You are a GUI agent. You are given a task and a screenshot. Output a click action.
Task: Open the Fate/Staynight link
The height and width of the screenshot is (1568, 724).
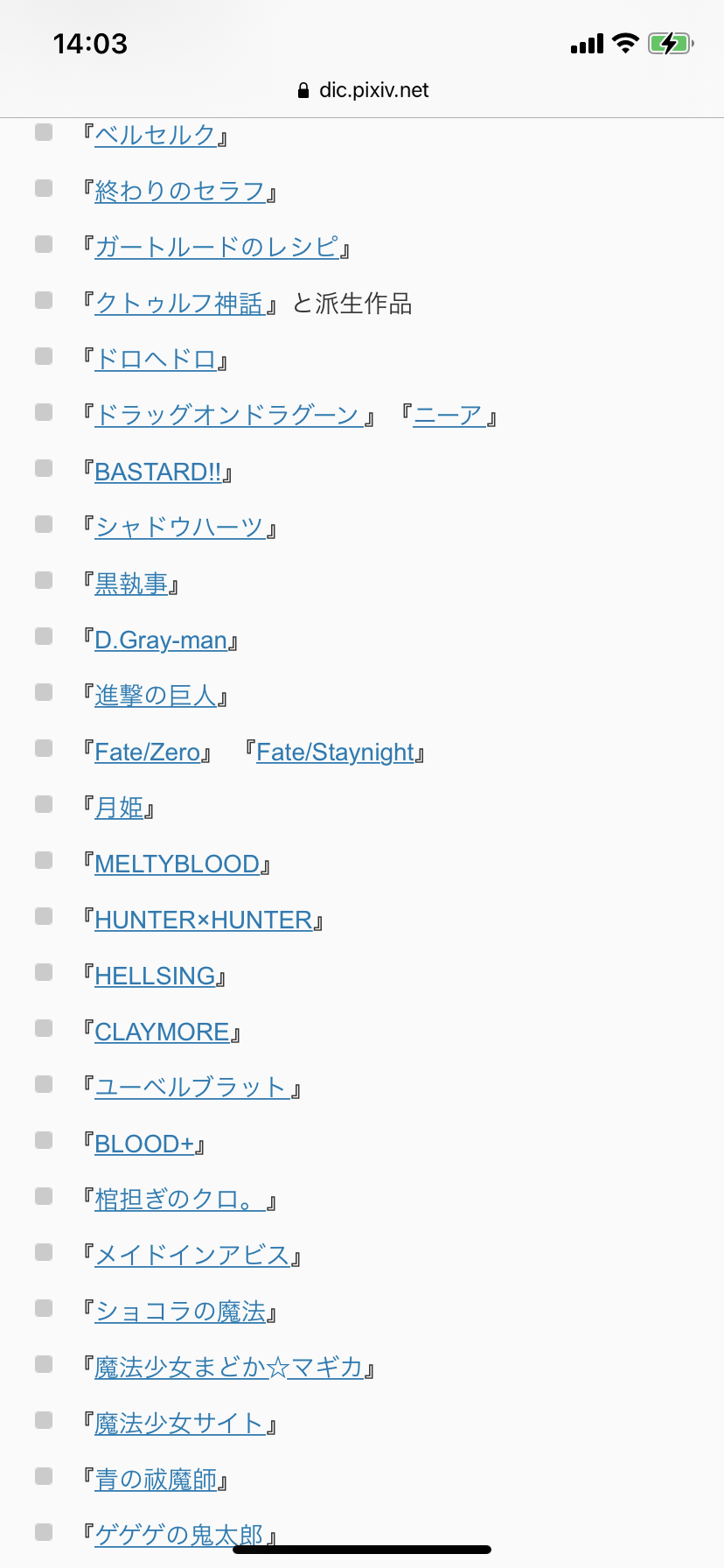[x=335, y=752]
